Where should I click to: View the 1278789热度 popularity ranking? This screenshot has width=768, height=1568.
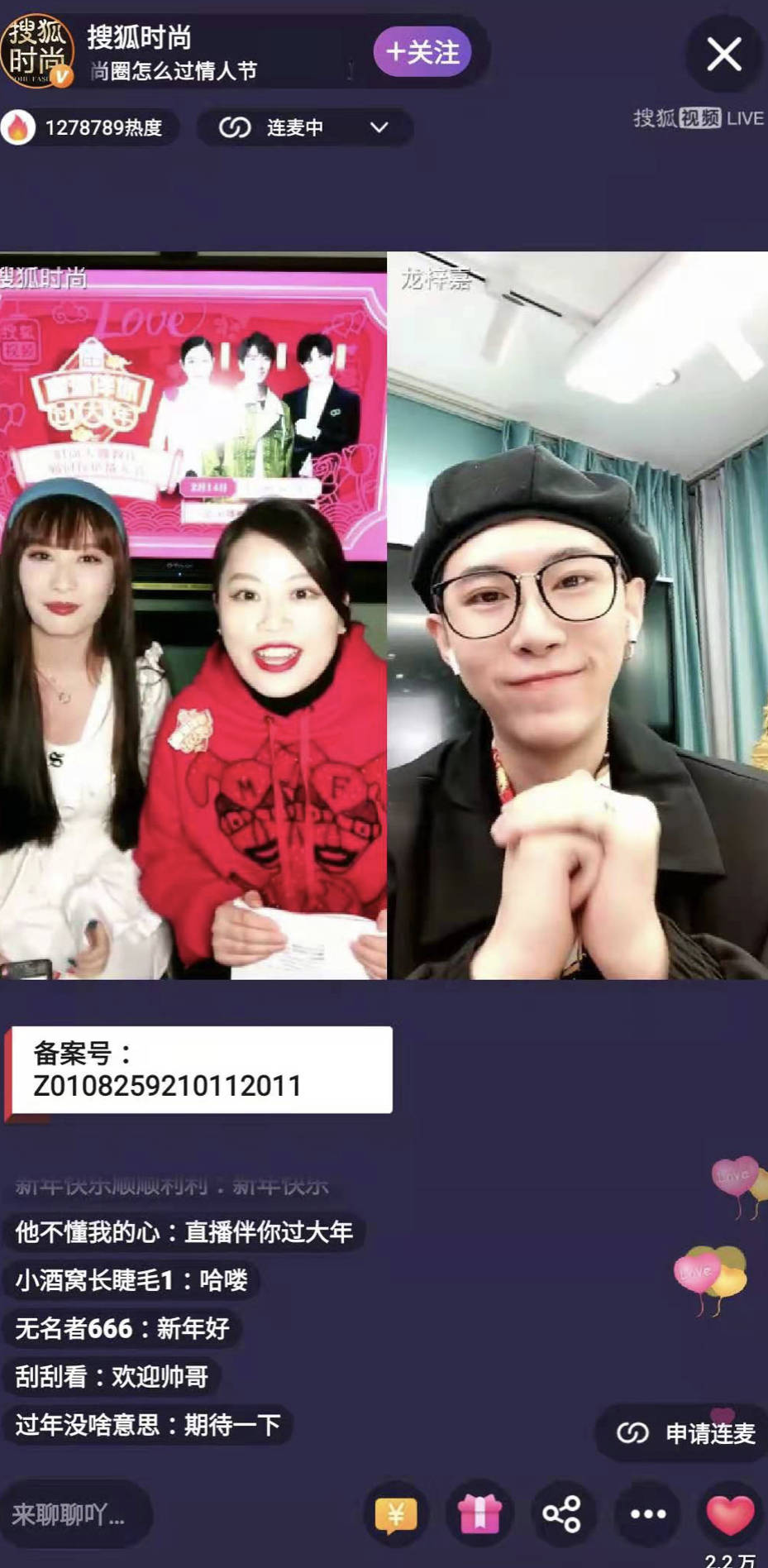[89, 127]
